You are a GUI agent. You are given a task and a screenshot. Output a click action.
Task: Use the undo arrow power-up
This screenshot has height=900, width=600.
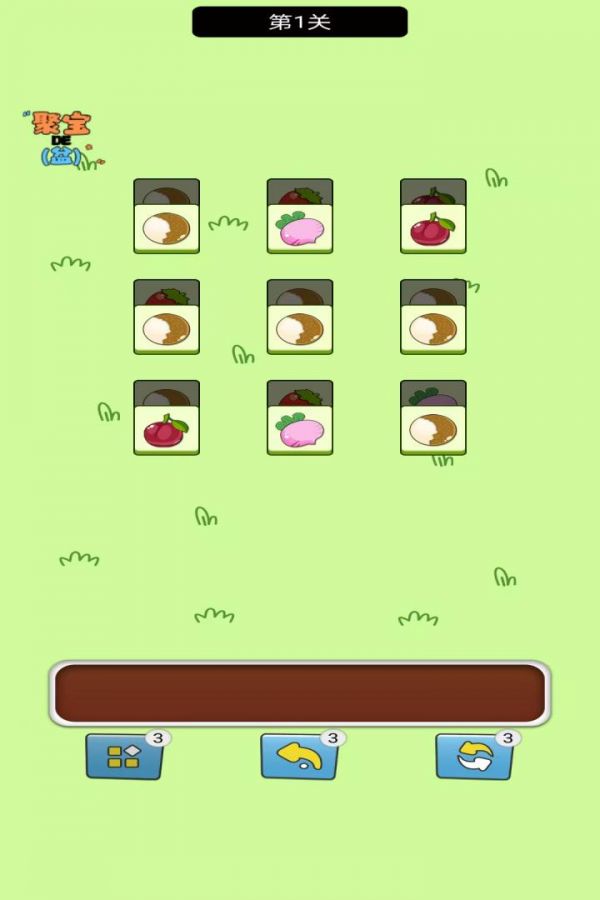(x=299, y=756)
